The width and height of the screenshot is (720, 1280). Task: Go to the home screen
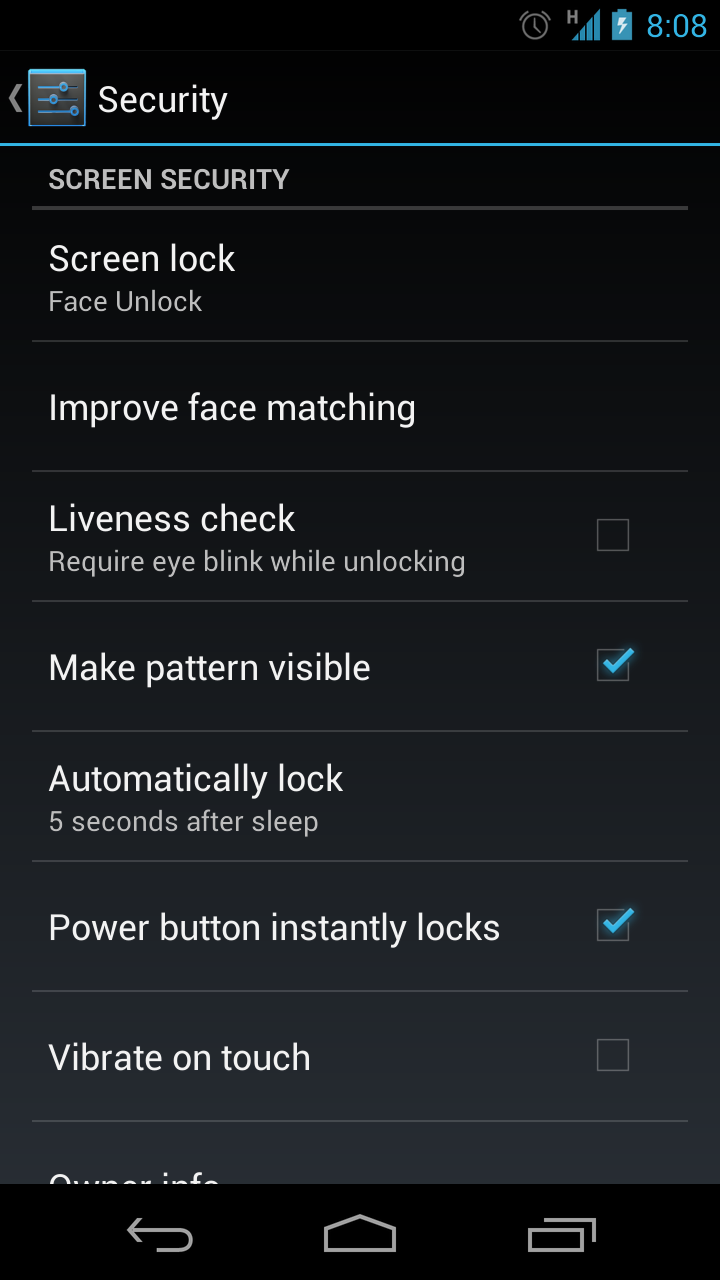(x=360, y=1235)
